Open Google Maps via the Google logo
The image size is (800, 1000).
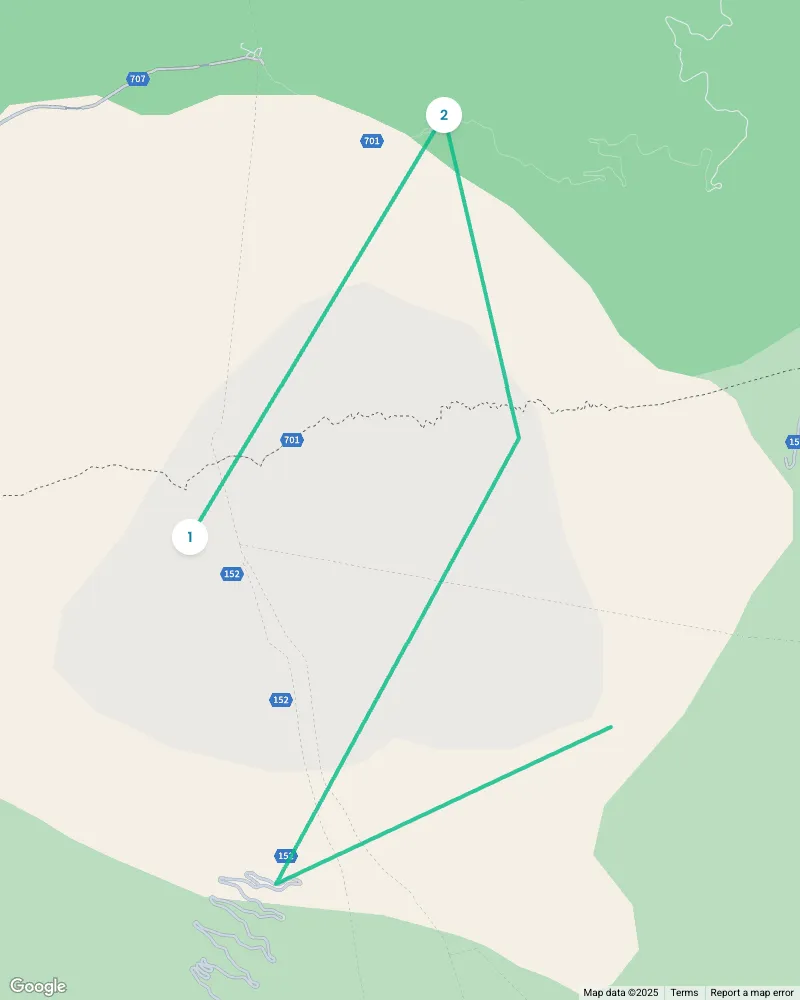coord(38,987)
